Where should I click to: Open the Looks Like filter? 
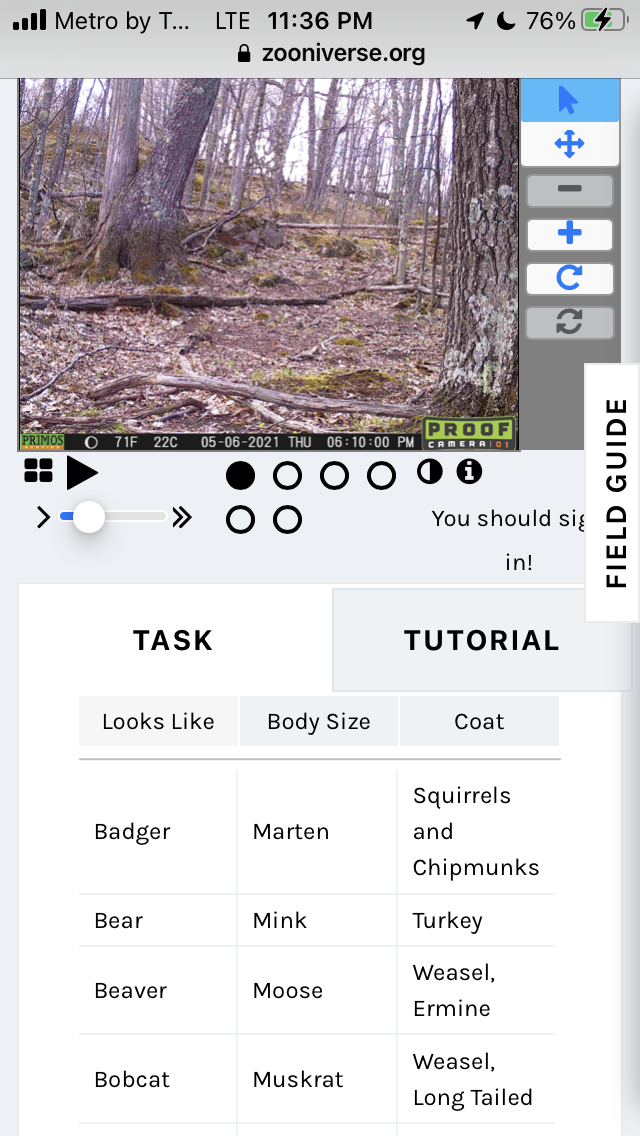tap(158, 722)
